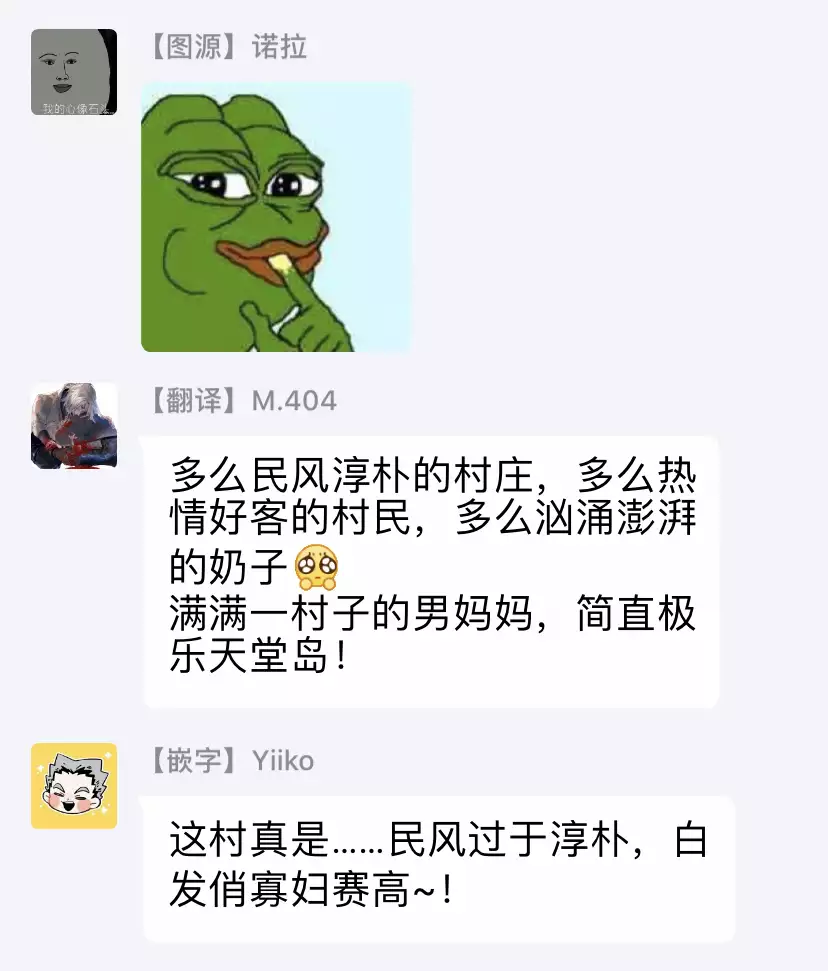
Task: Open 诺拉's profile avatar
Action: [x=74, y=72]
